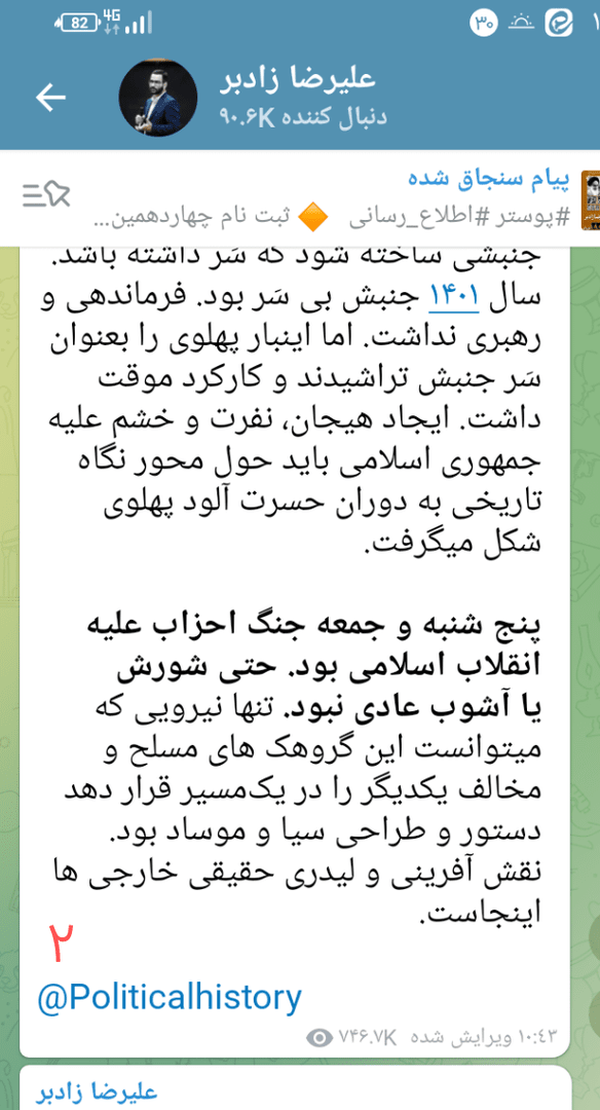Open channel info via علیرضا زادبر title
The width and height of the screenshot is (600, 1110).
click(297, 81)
